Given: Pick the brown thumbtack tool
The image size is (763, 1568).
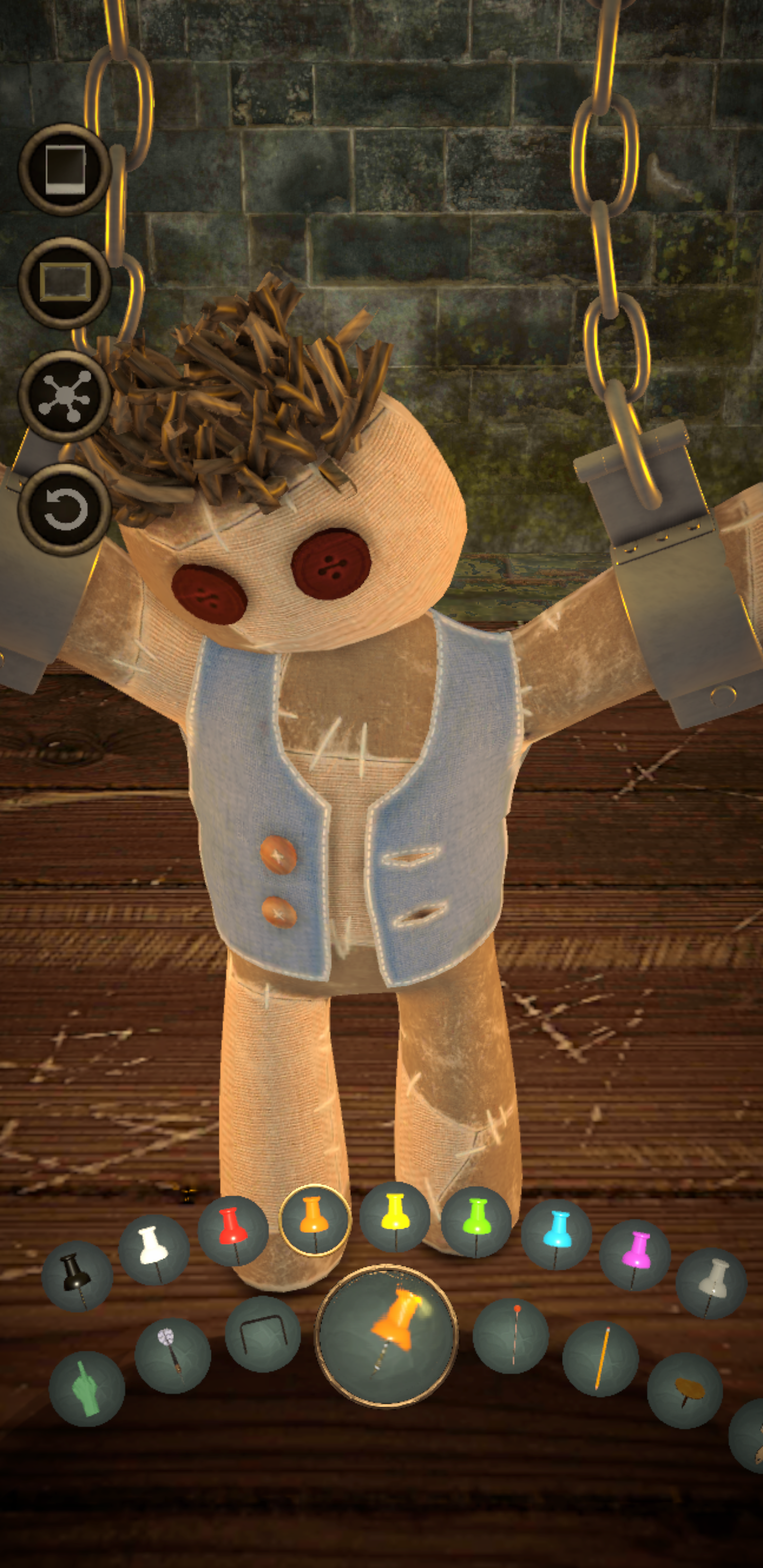Looking at the screenshot, I should pyautogui.click(x=685, y=1390).
